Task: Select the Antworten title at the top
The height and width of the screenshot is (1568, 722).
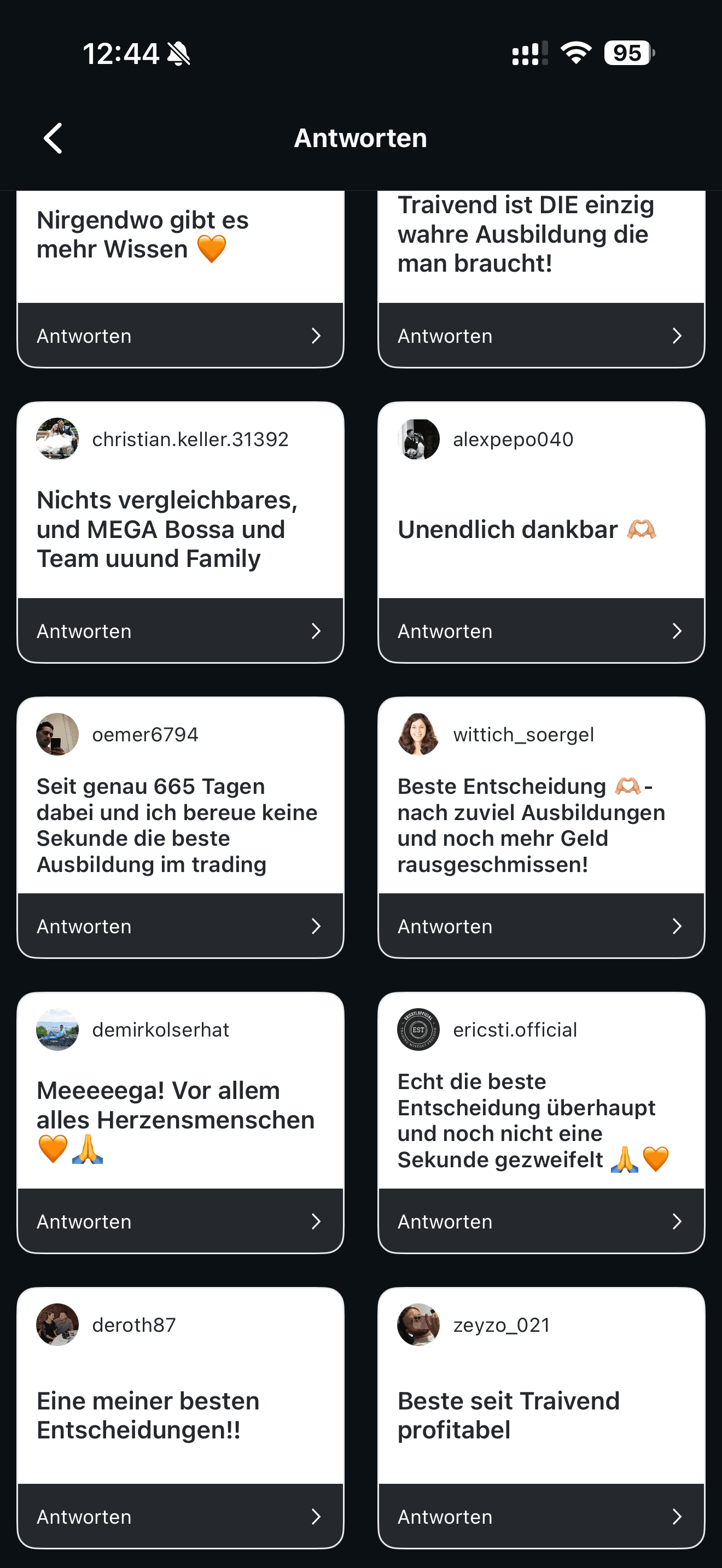Action: (x=361, y=138)
